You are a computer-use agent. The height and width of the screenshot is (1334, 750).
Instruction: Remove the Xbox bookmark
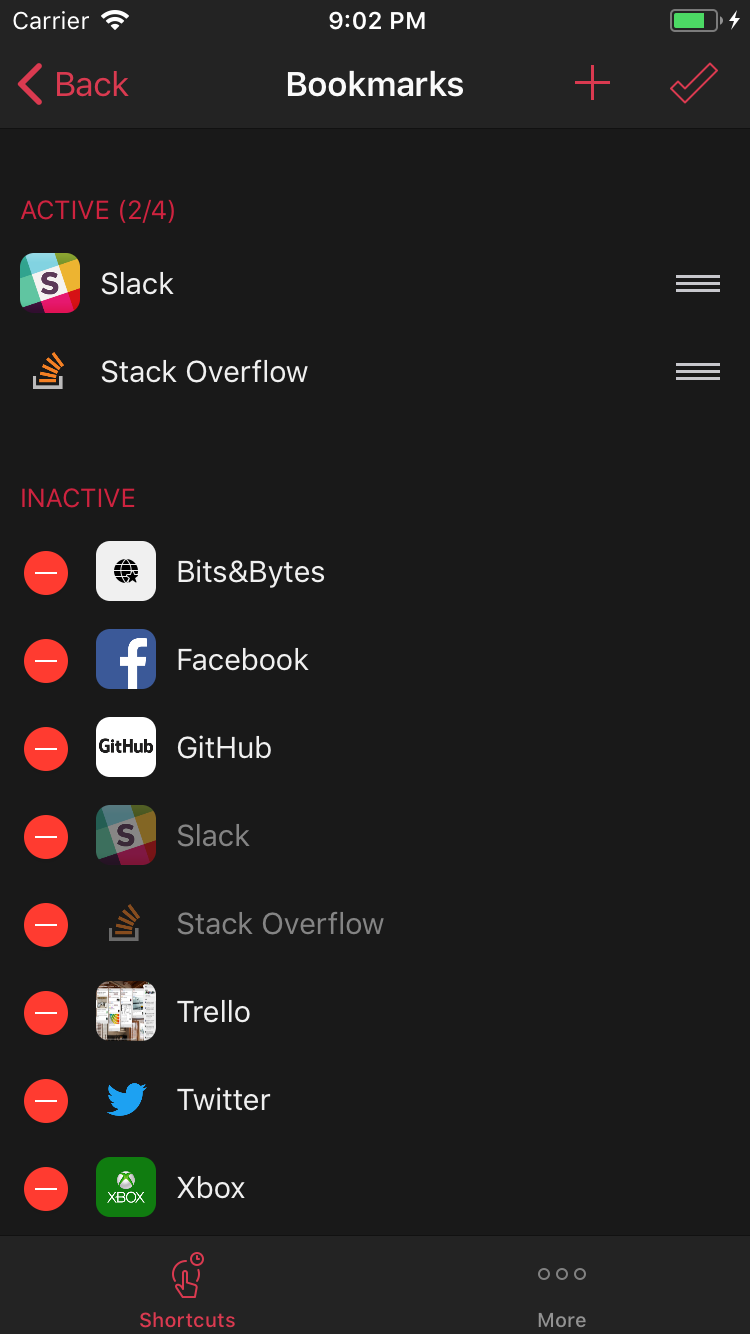click(46, 1188)
